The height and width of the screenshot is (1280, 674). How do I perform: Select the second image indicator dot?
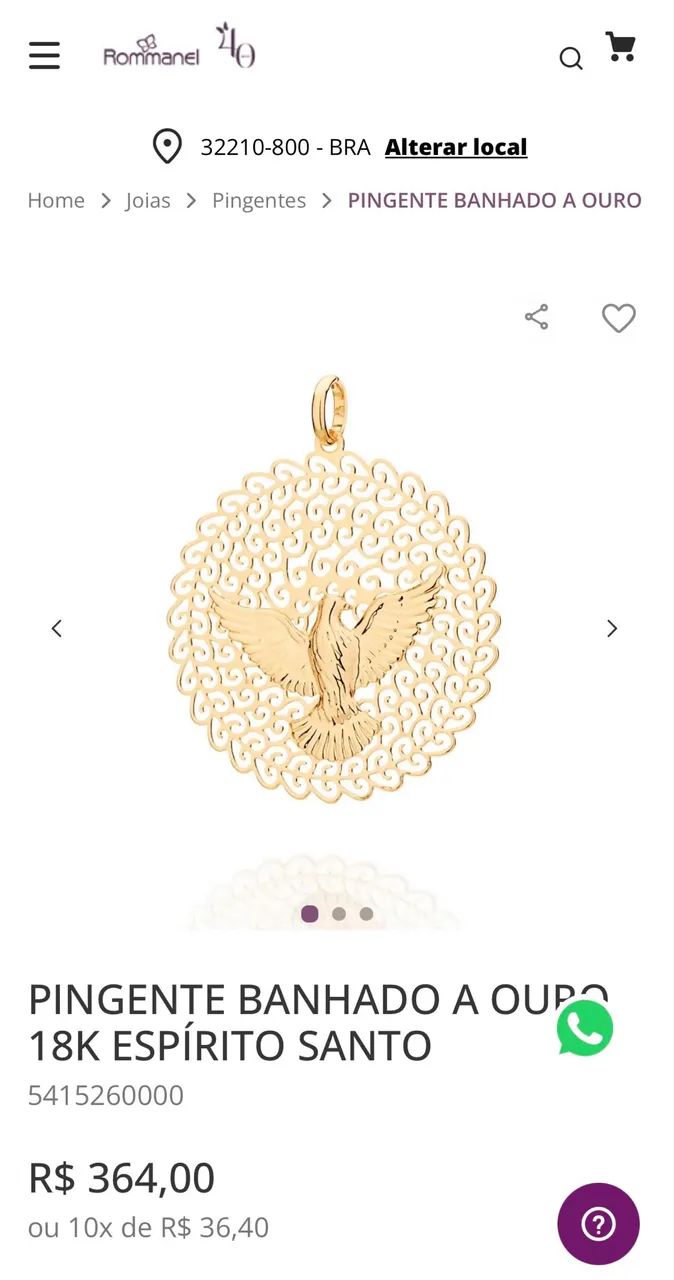339,914
